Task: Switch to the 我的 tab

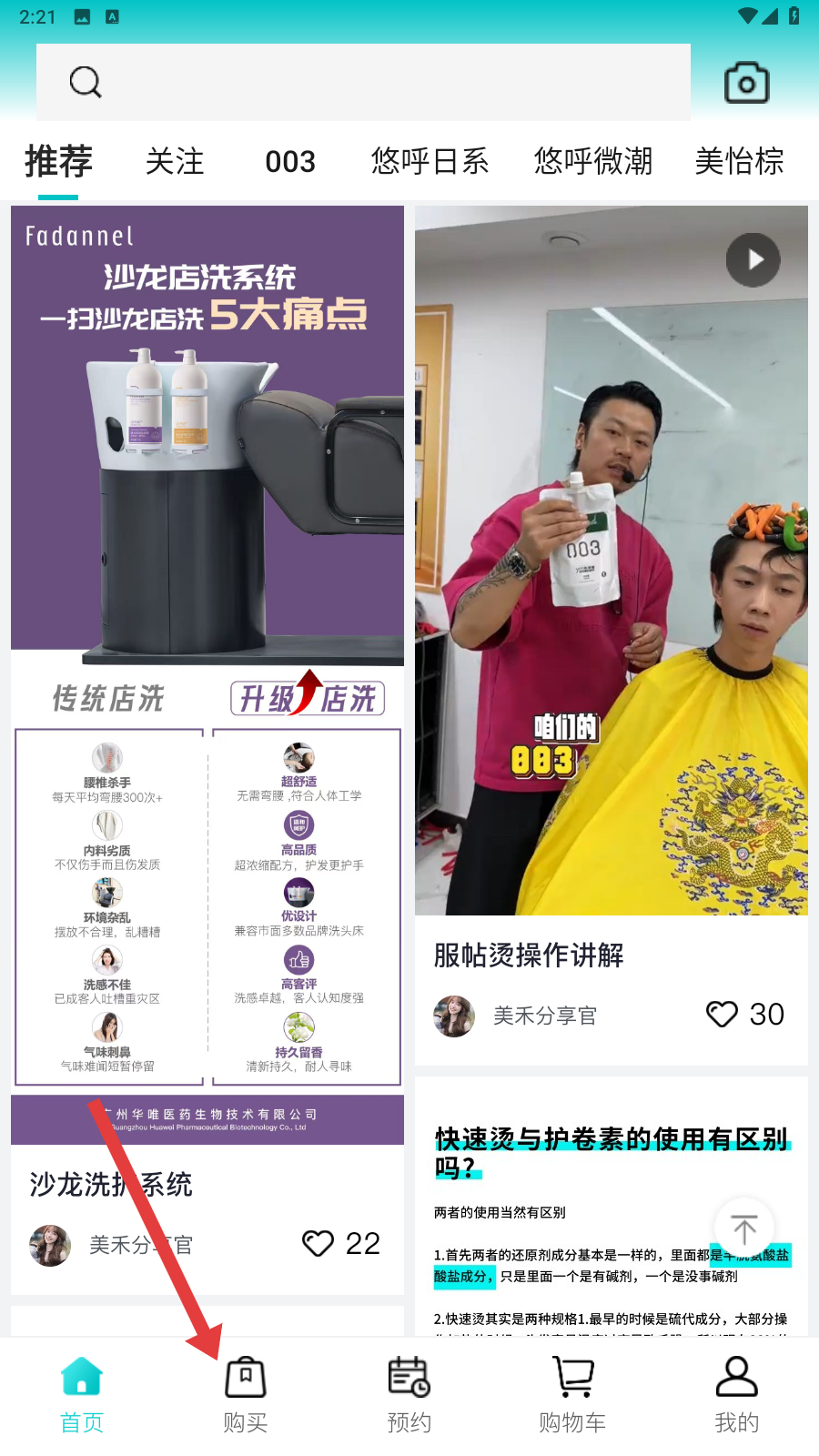Action: (736, 1394)
